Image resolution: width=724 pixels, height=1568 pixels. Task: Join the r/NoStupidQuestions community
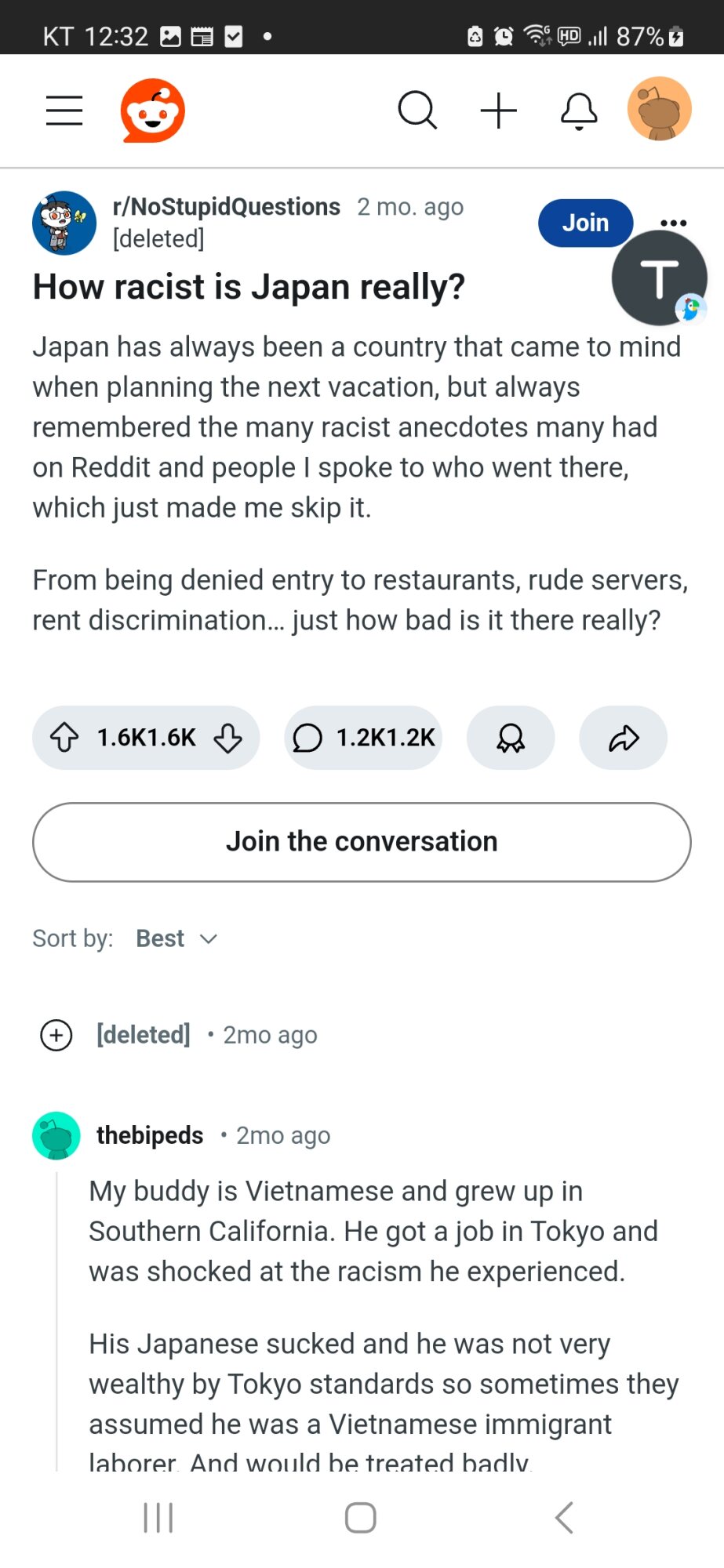(585, 223)
